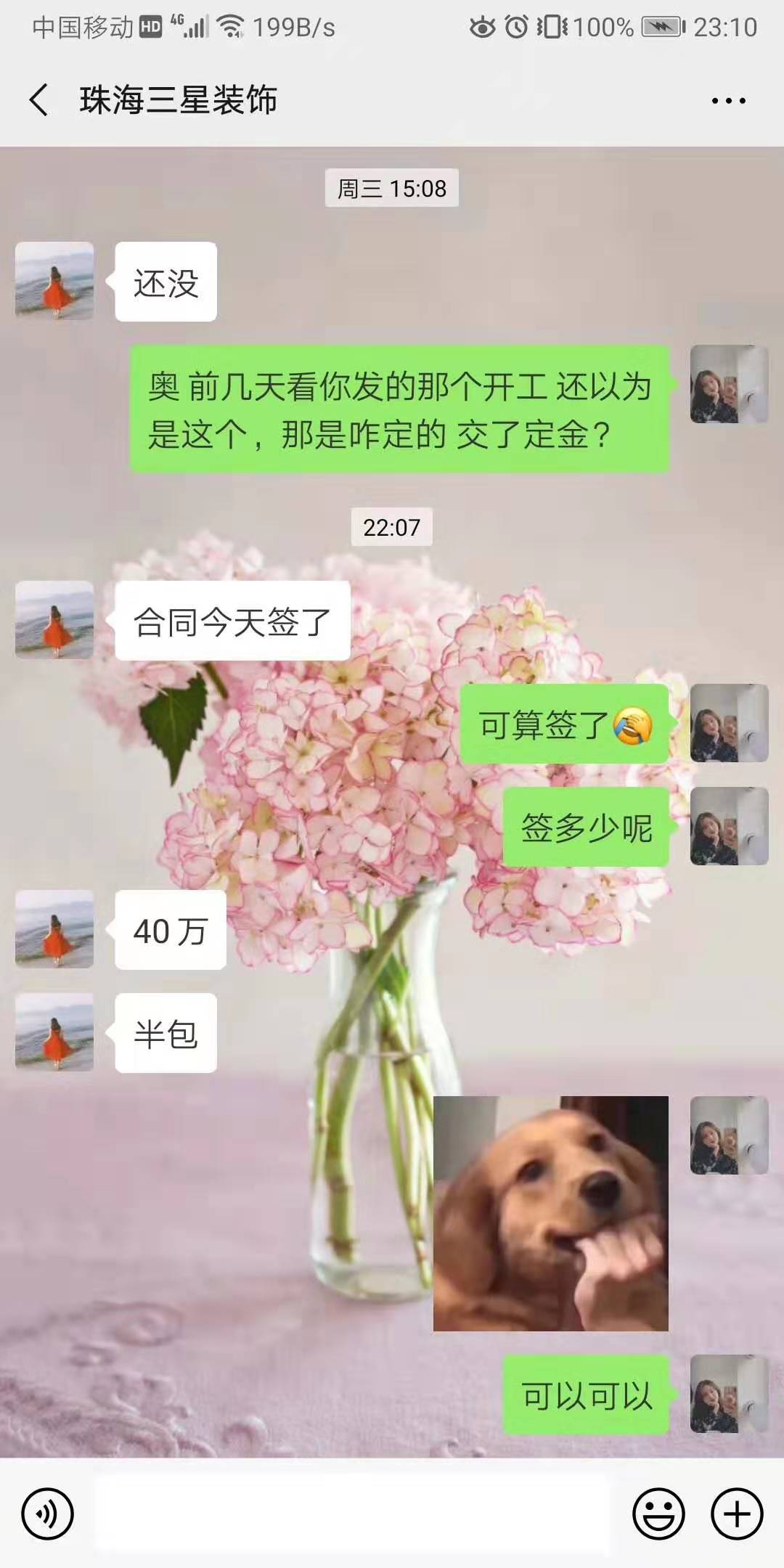Open the contact's avatar beside 还没
The image size is (784, 1568).
point(54,281)
